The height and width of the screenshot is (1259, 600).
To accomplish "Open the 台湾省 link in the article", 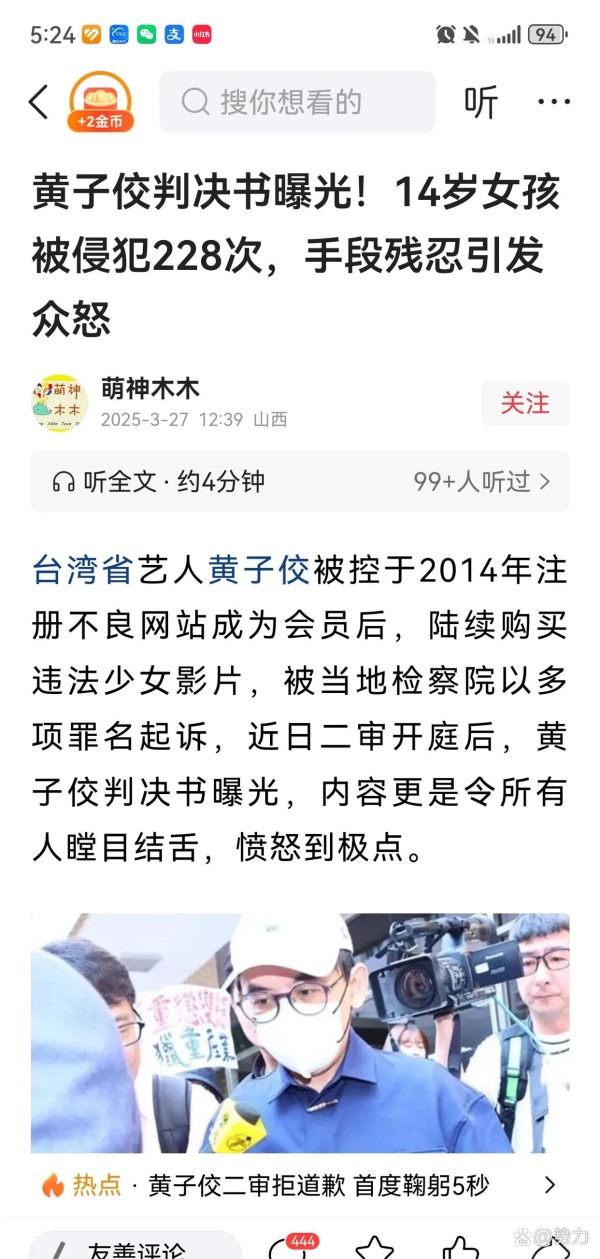I will pos(82,571).
